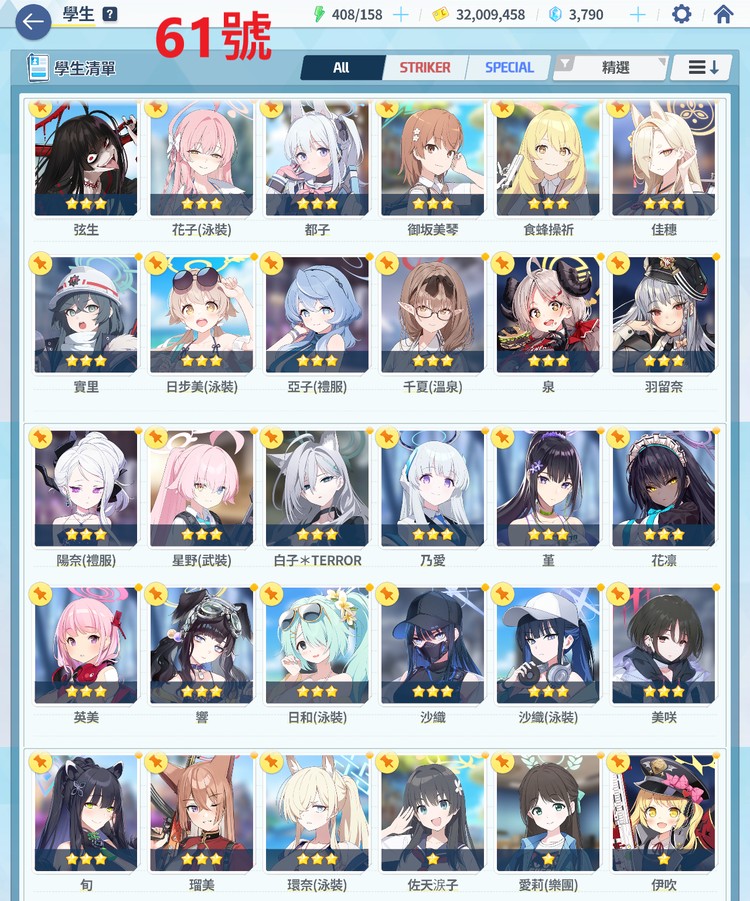Screen dimensions: 750x901
Task: Switch to the SPECIAL tab
Action: click(x=509, y=68)
